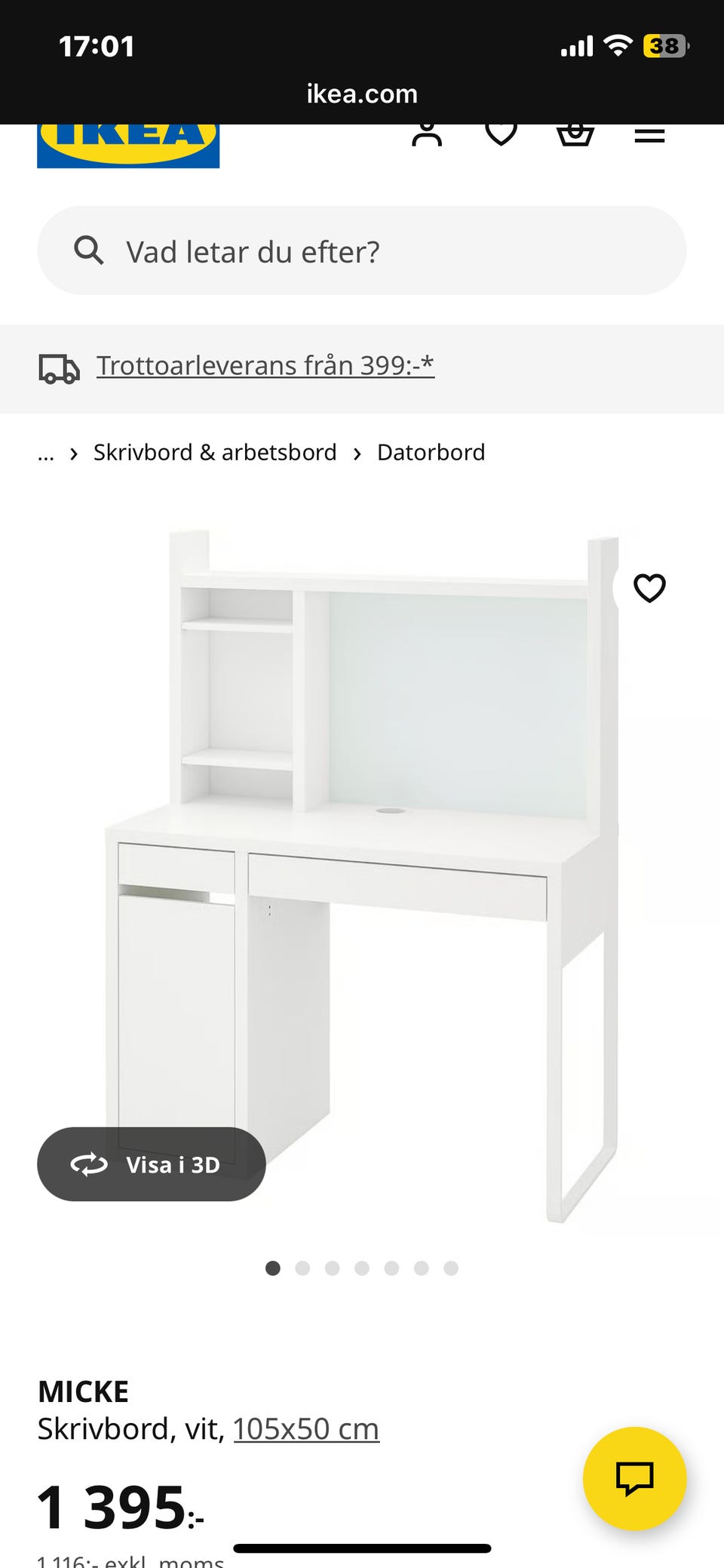This screenshot has width=724, height=1568.
Task: Click the product photo of the desk
Action: pos(362,868)
